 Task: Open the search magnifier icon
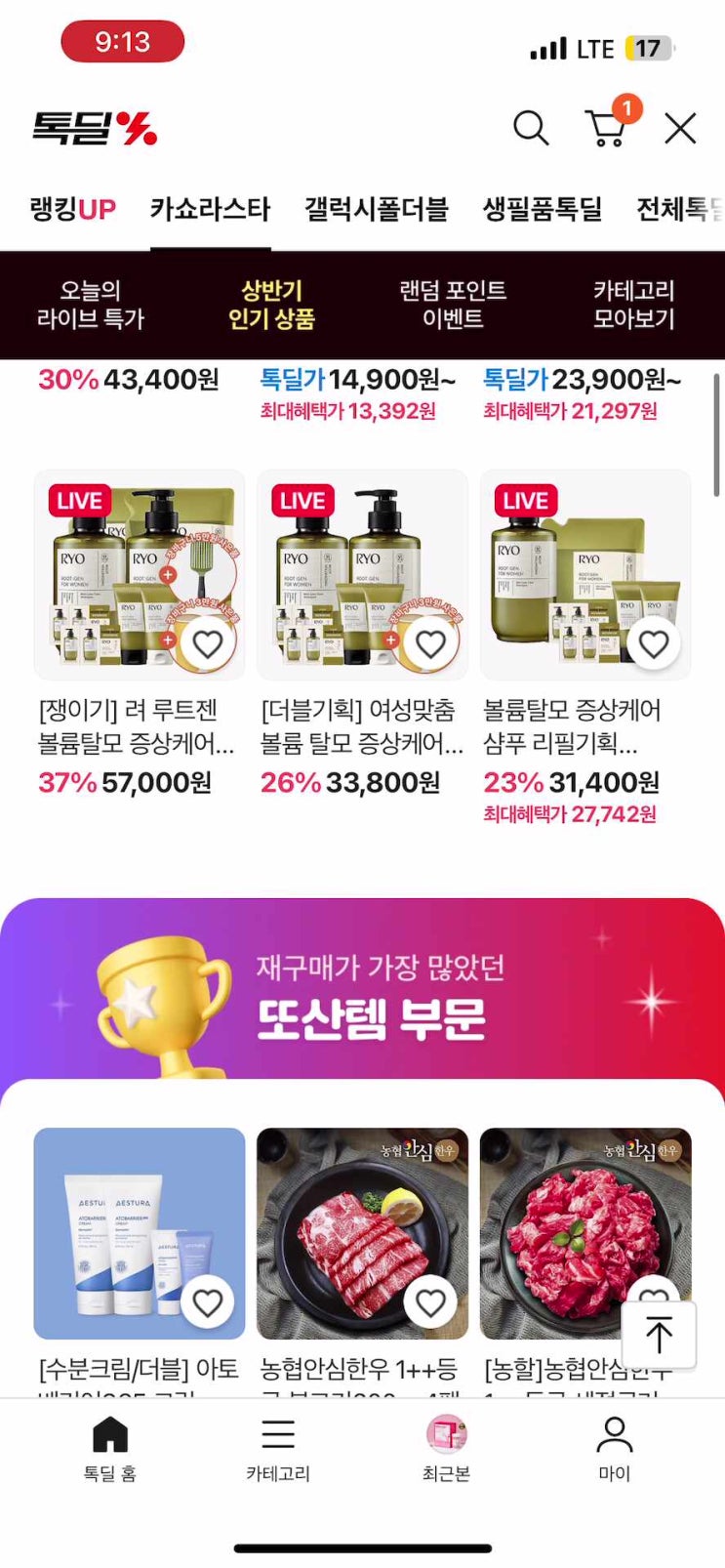tap(531, 128)
